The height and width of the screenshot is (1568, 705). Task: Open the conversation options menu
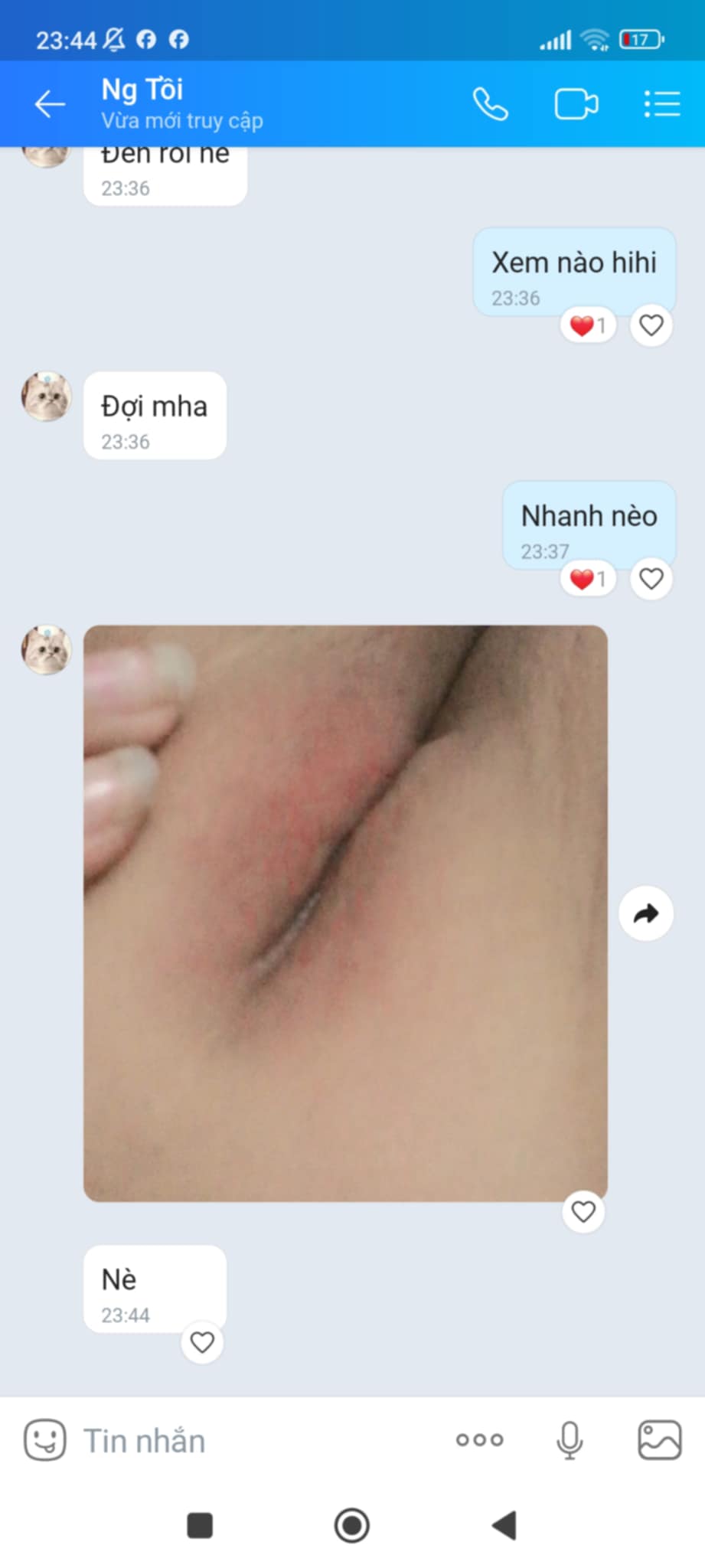(661, 104)
